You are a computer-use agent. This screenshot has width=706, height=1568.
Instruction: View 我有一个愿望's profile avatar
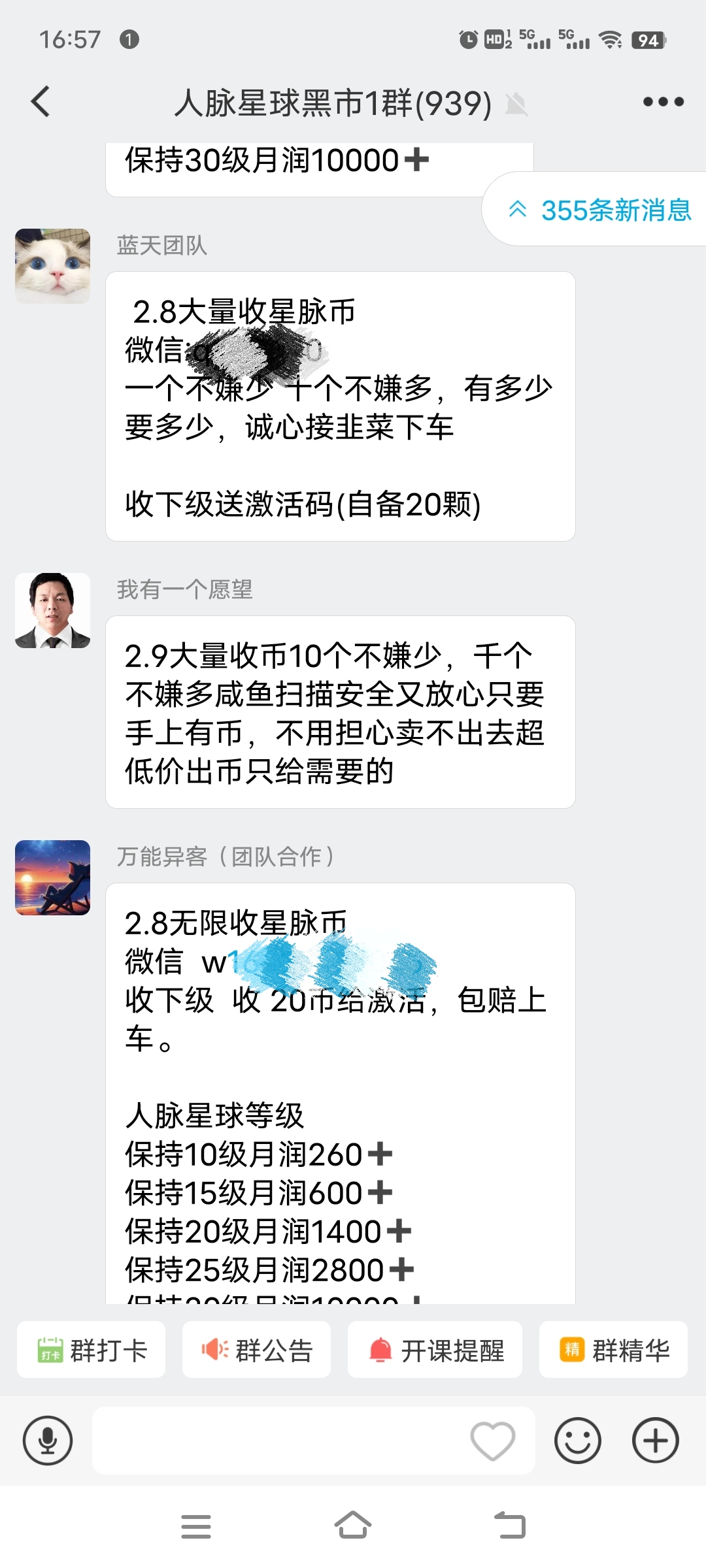[53, 610]
